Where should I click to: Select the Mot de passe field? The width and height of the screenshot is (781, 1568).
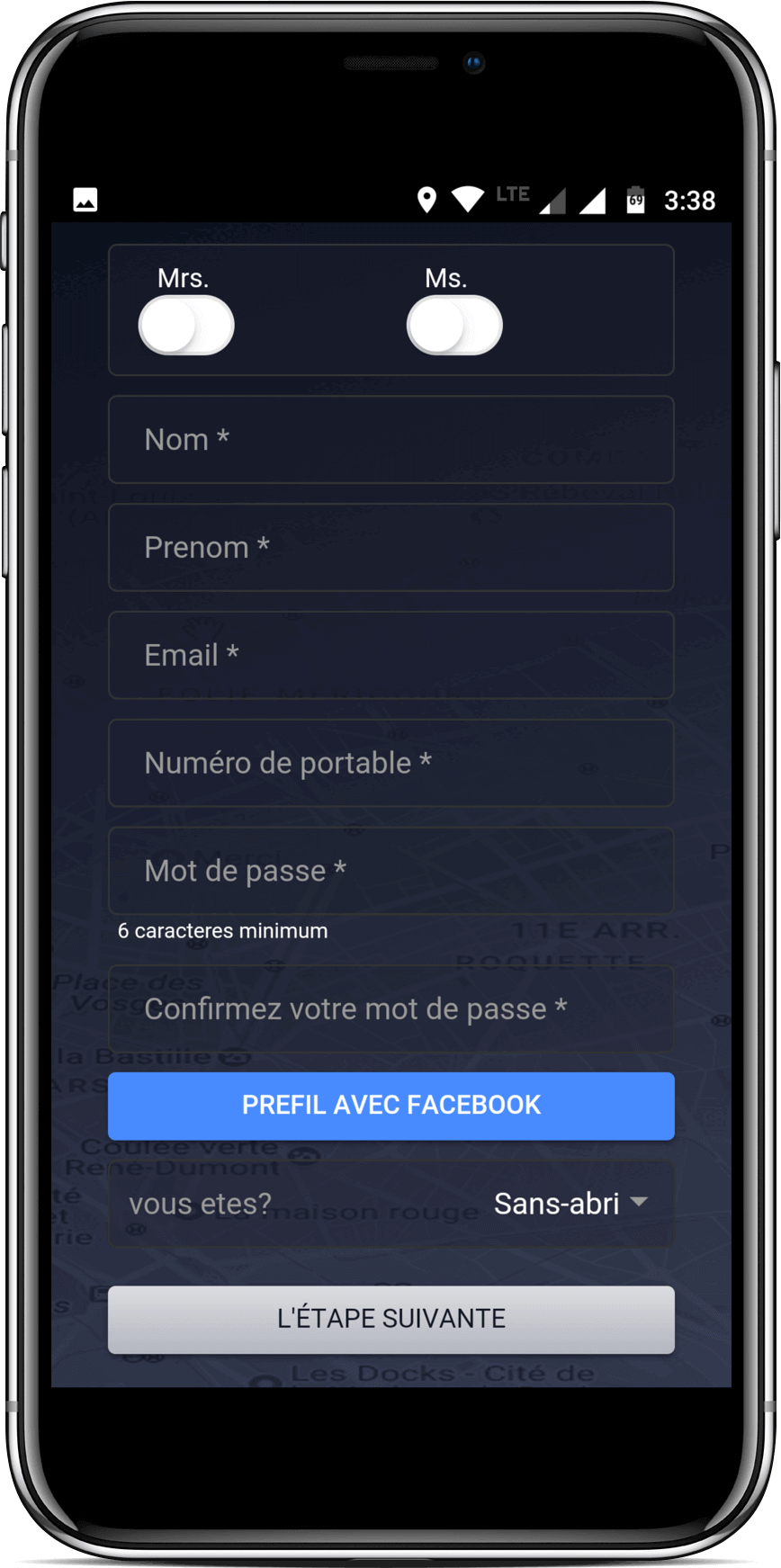(x=390, y=871)
